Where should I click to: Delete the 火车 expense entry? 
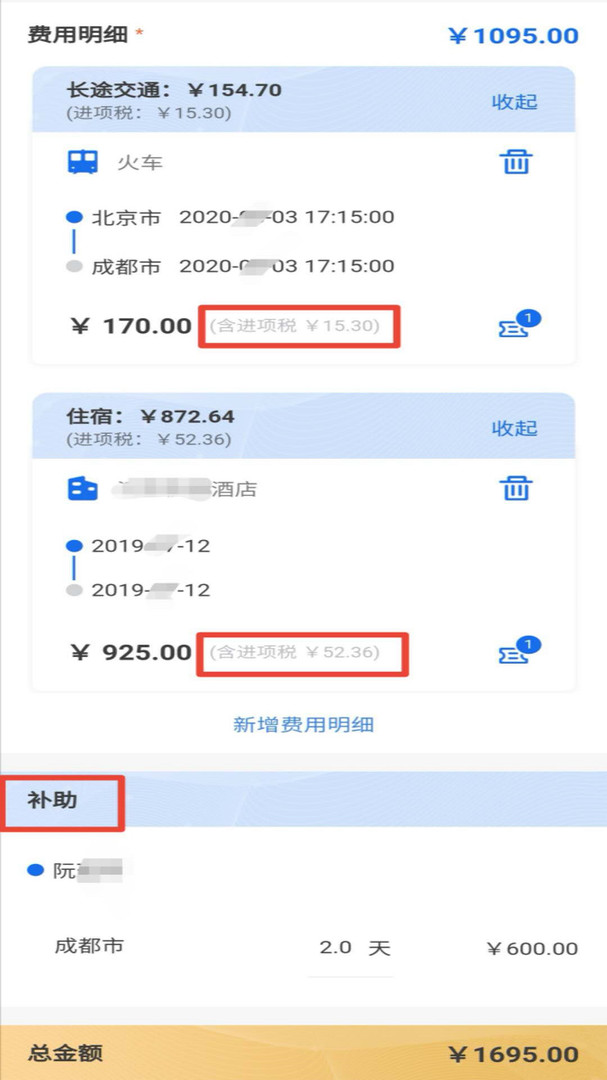(x=515, y=163)
